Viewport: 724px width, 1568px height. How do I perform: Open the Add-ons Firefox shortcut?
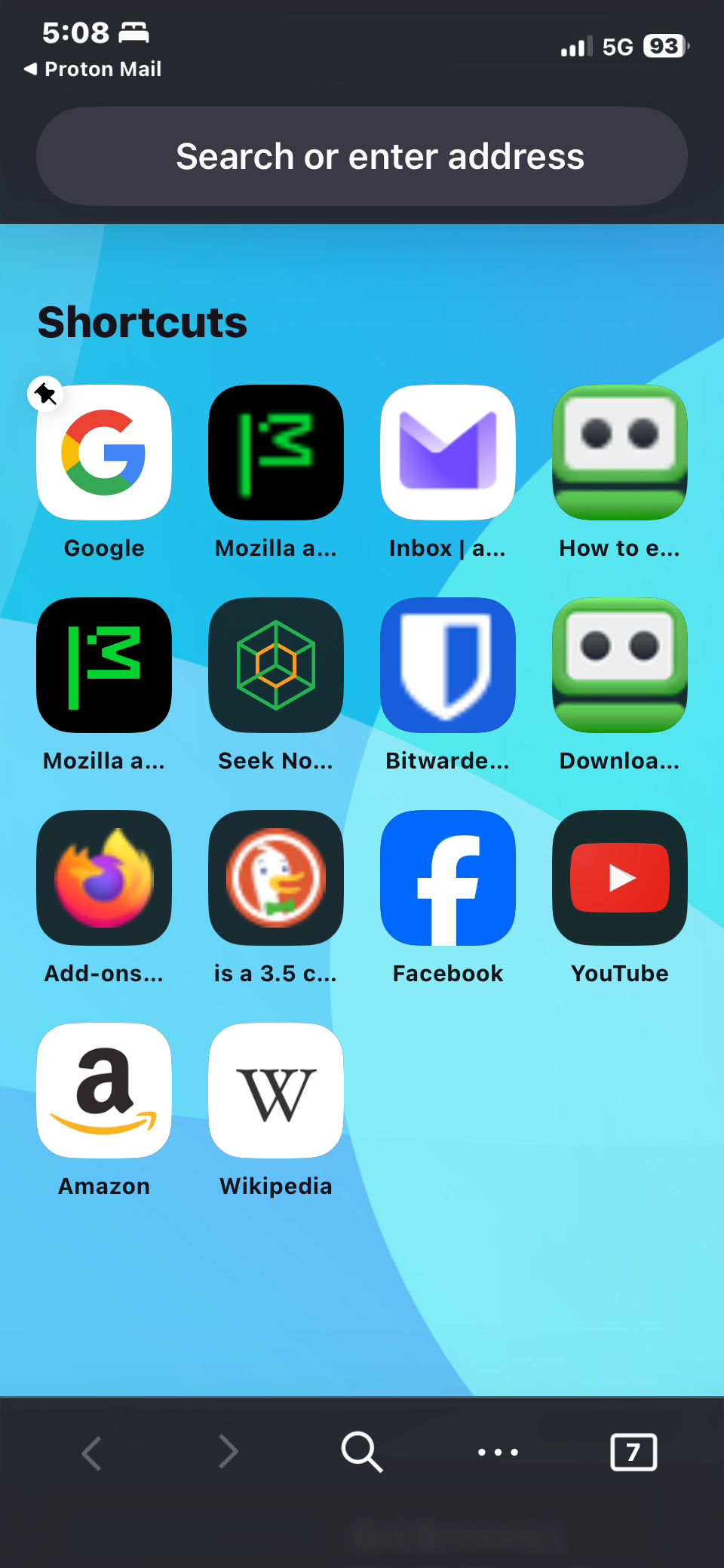point(104,878)
